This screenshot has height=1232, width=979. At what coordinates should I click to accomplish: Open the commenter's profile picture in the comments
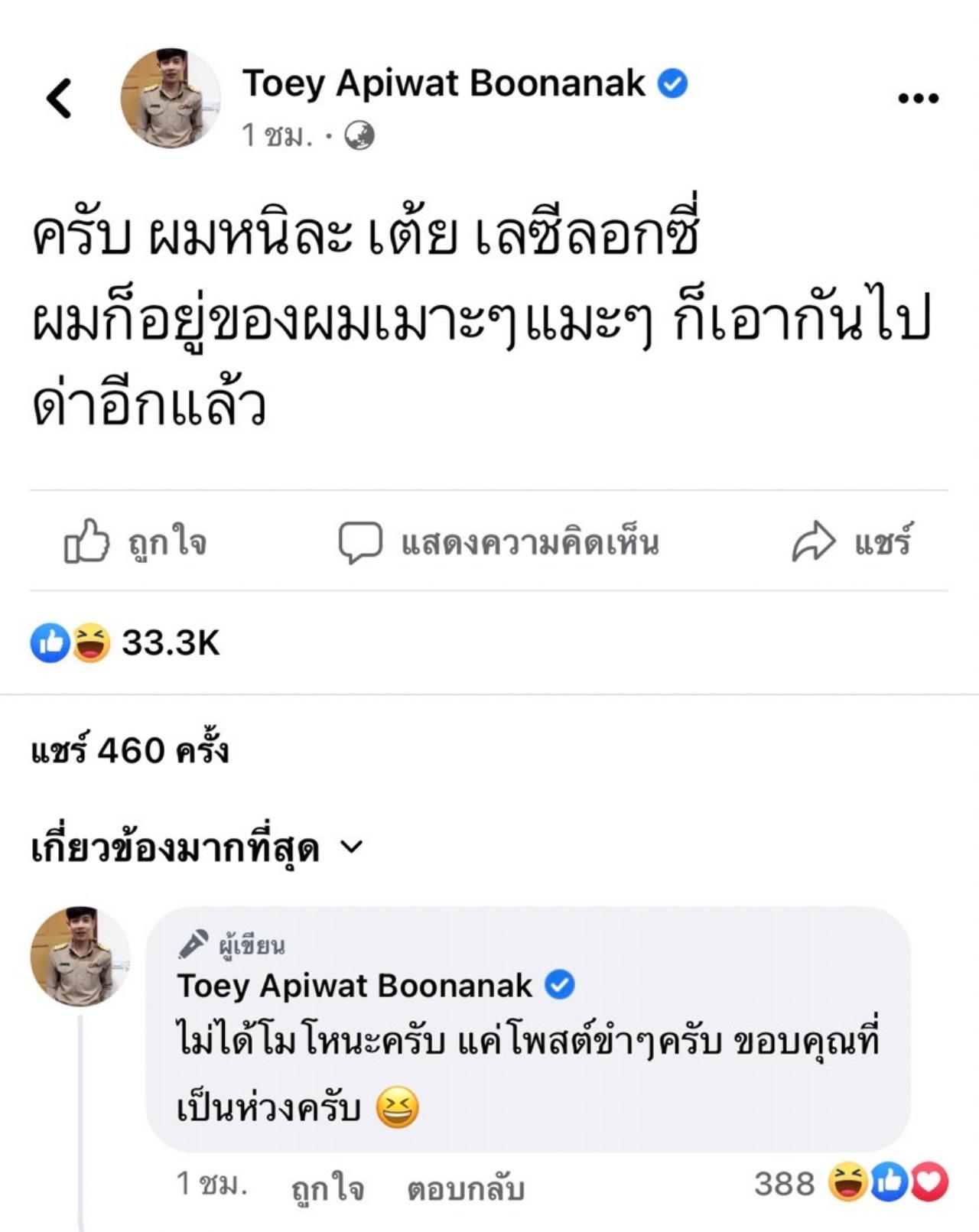(x=80, y=955)
